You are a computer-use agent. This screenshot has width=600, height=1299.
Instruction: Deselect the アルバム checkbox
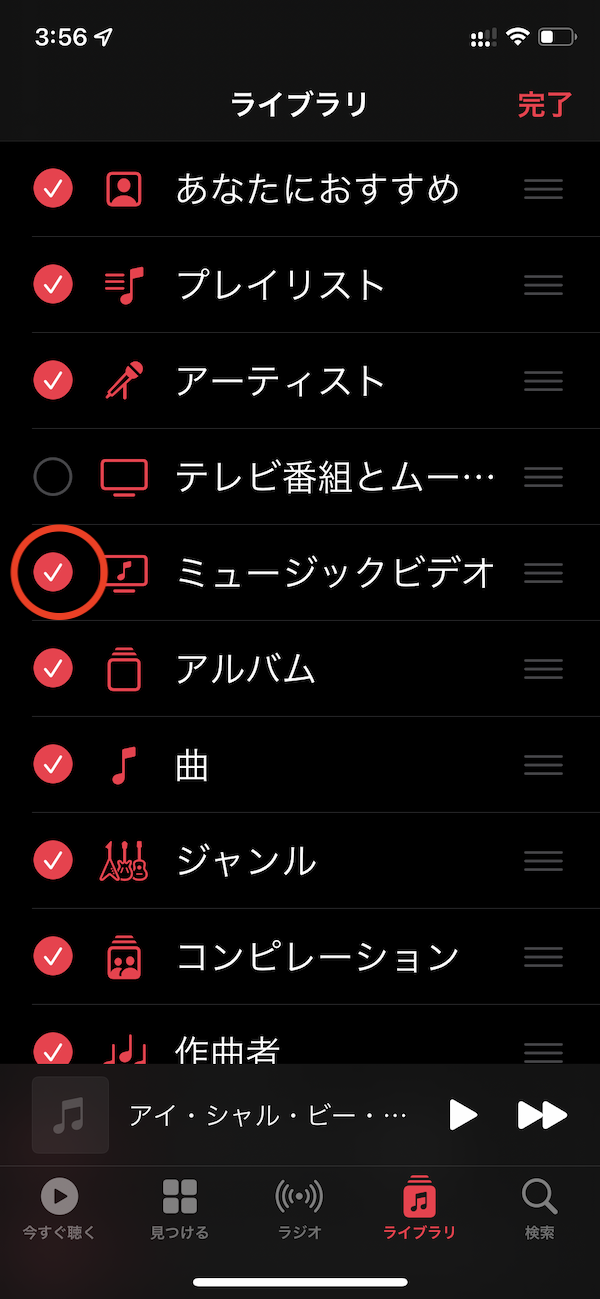[x=53, y=669]
